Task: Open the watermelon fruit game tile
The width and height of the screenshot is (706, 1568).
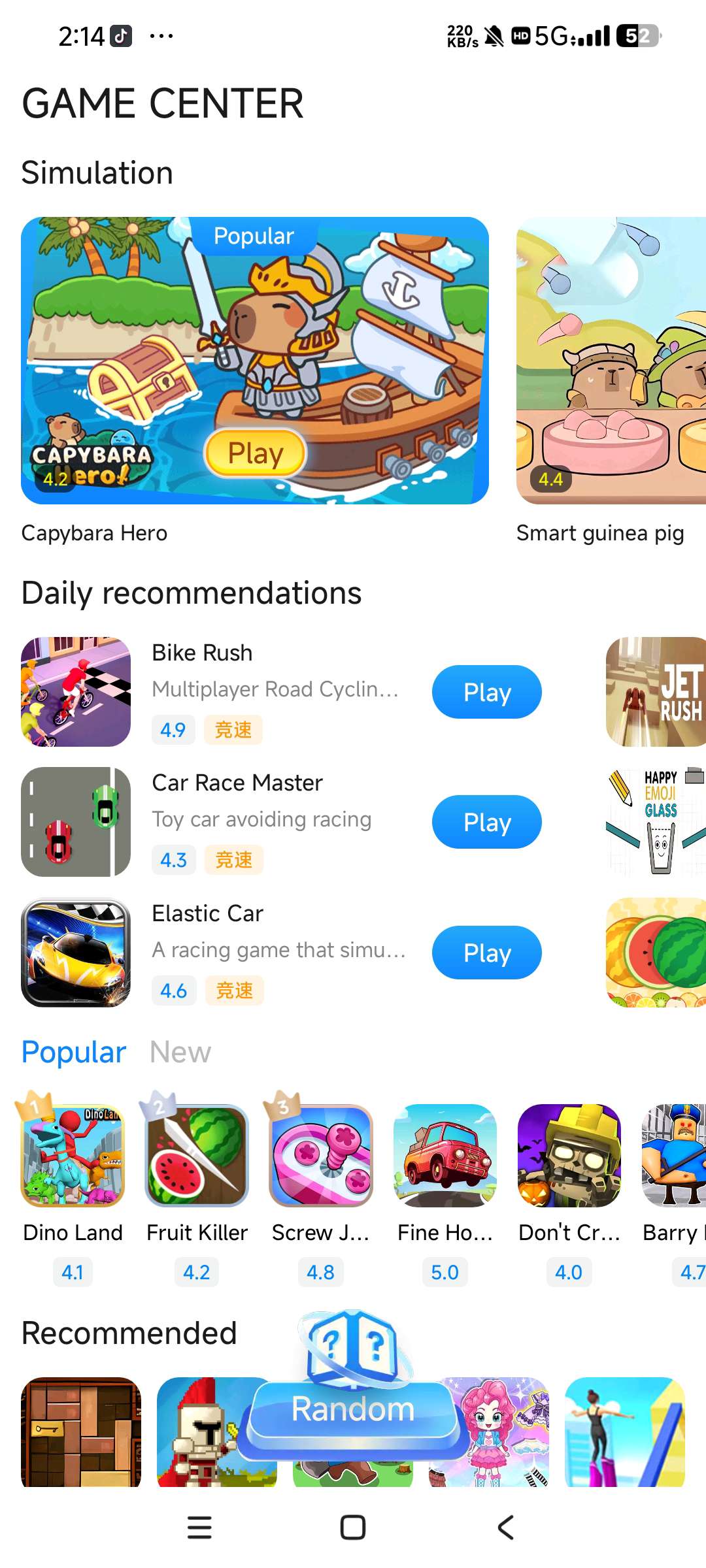Action: (x=656, y=953)
